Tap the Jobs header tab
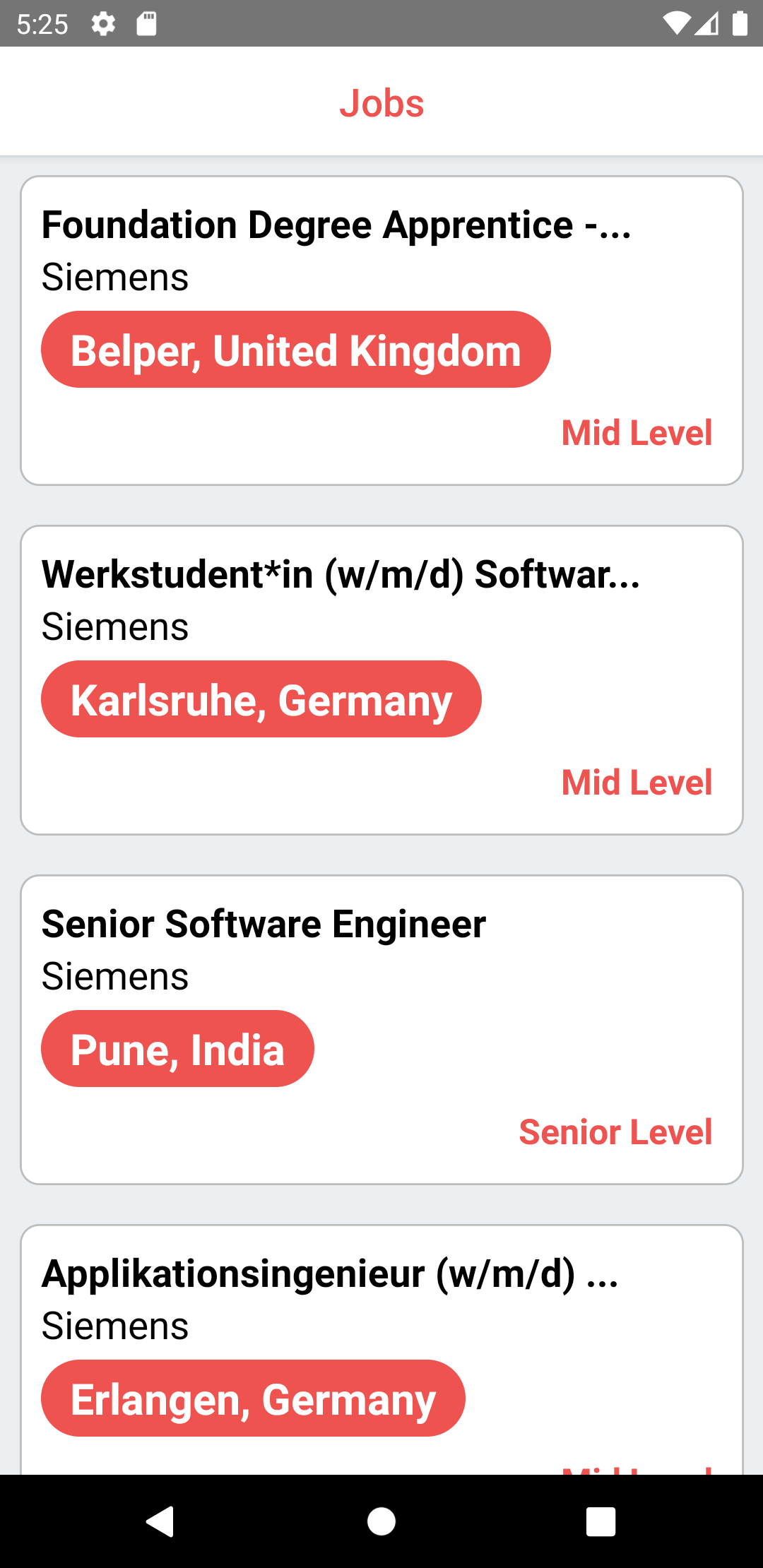Screen dimensions: 763x1568 381,102
